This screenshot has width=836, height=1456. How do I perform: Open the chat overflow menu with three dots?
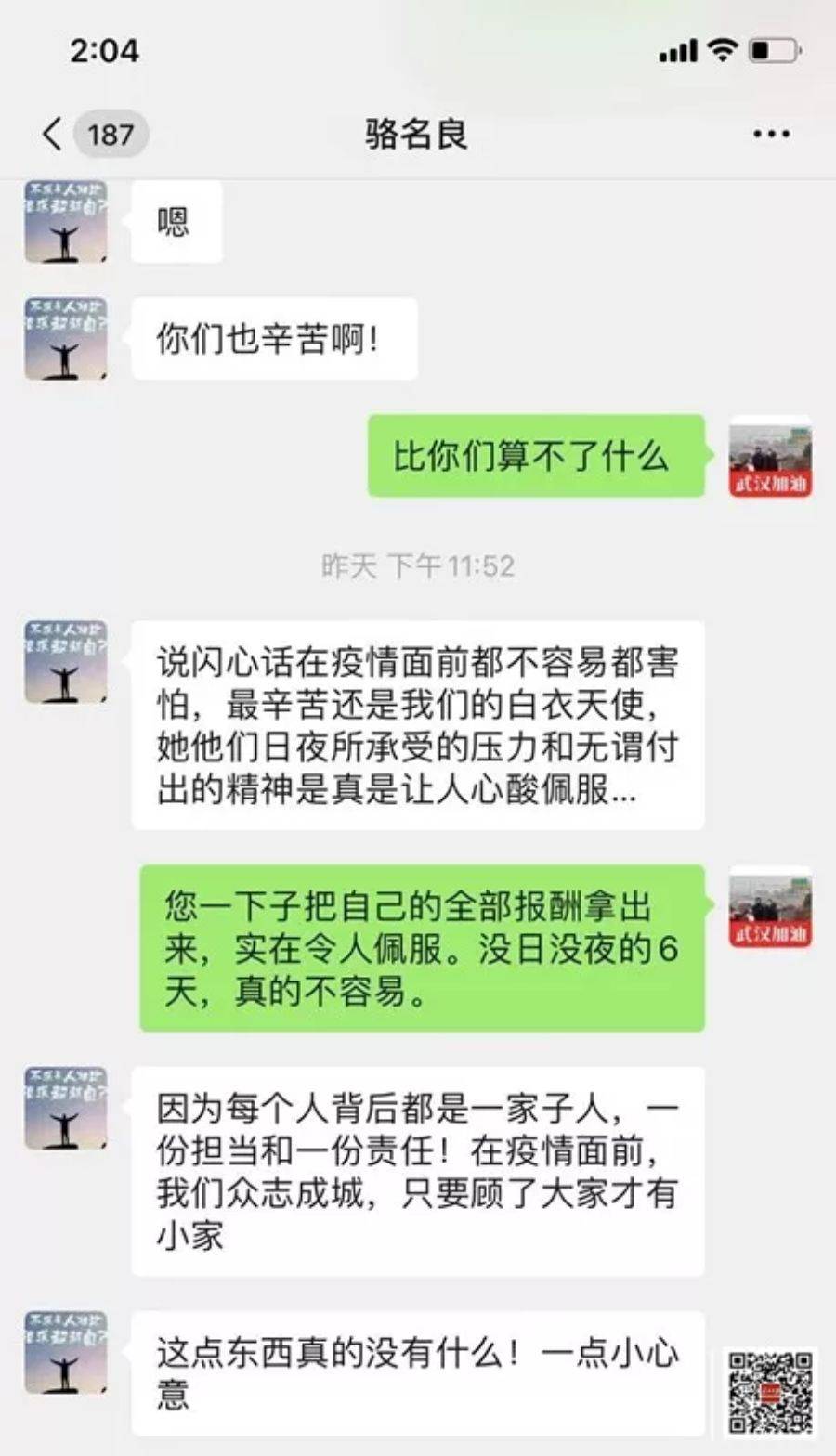tap(771, 135)
